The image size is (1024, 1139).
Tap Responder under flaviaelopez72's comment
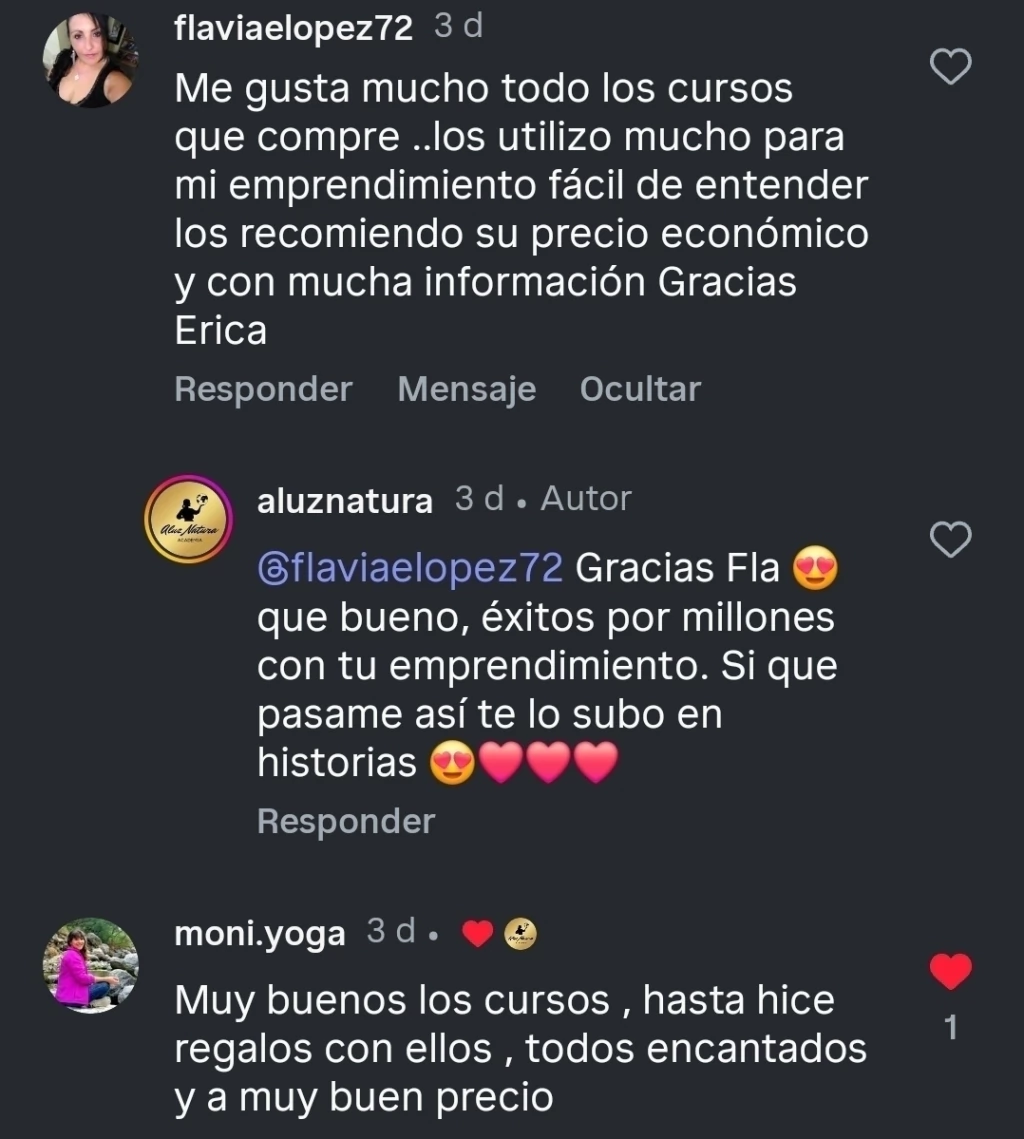(x=263, y=389)
